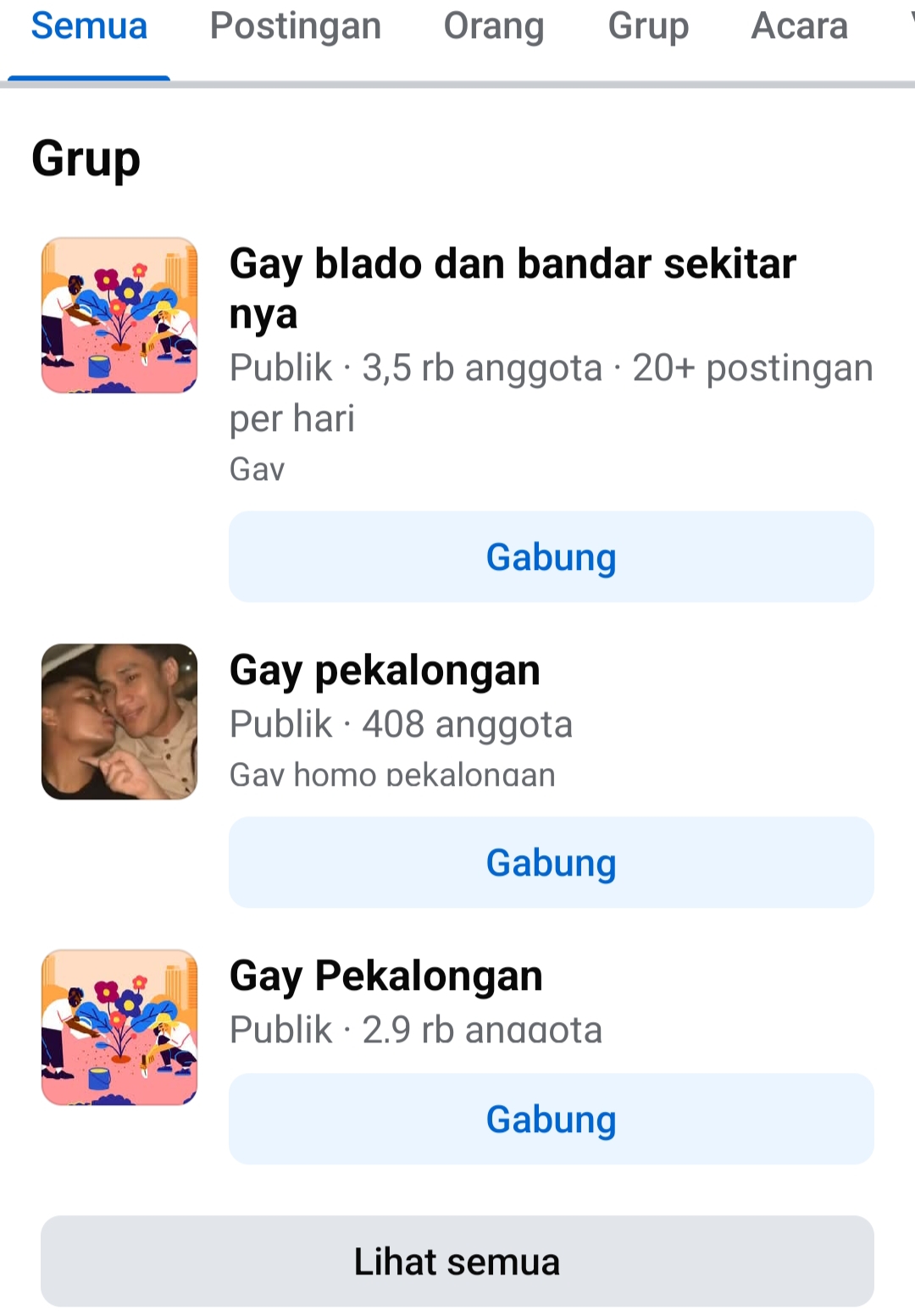The image size is (915, 1316).
Task: Select the Semua tab
Action: point(88,26)
